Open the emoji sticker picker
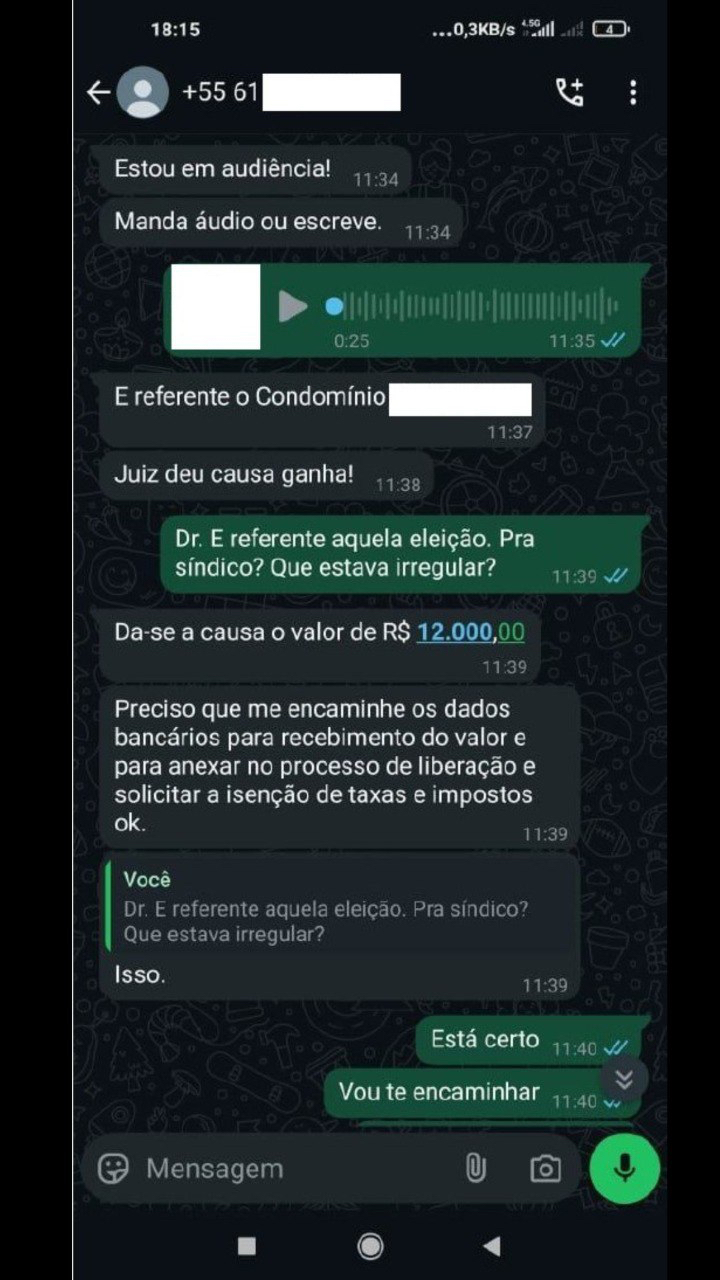 click(x=113, y=1168)
